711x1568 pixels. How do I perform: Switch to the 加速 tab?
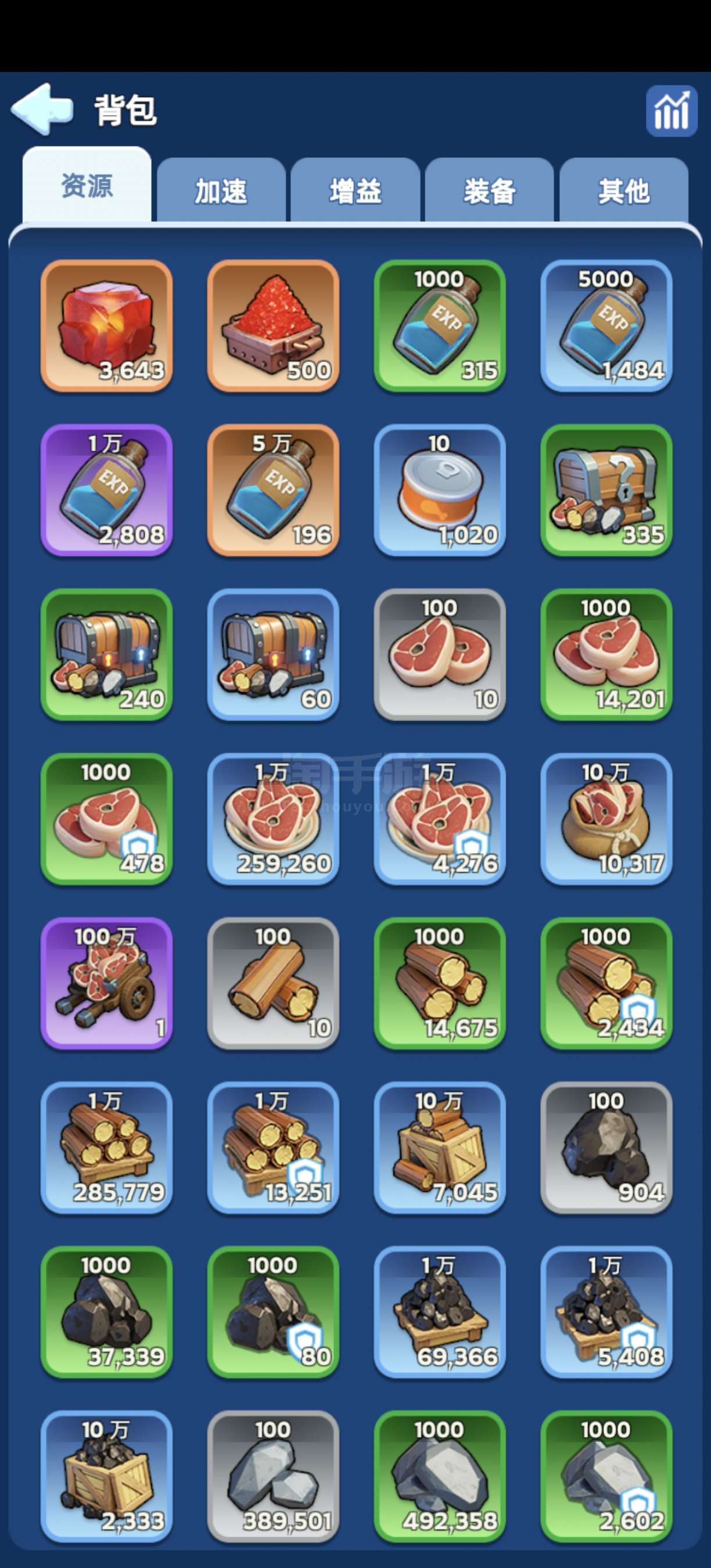click(221, 191)
